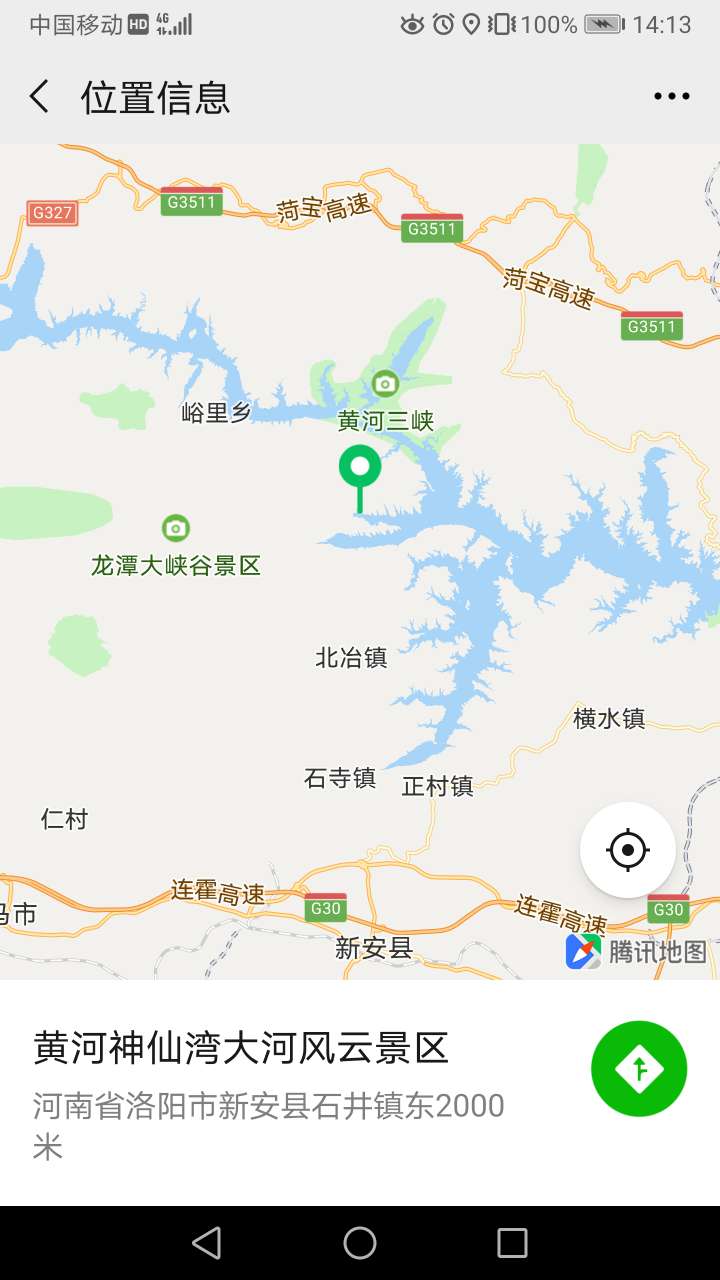The height and width of the screenshot is (1280, 720).
Task: Go back from the 位置信息 screen
Action: point(39,97)
